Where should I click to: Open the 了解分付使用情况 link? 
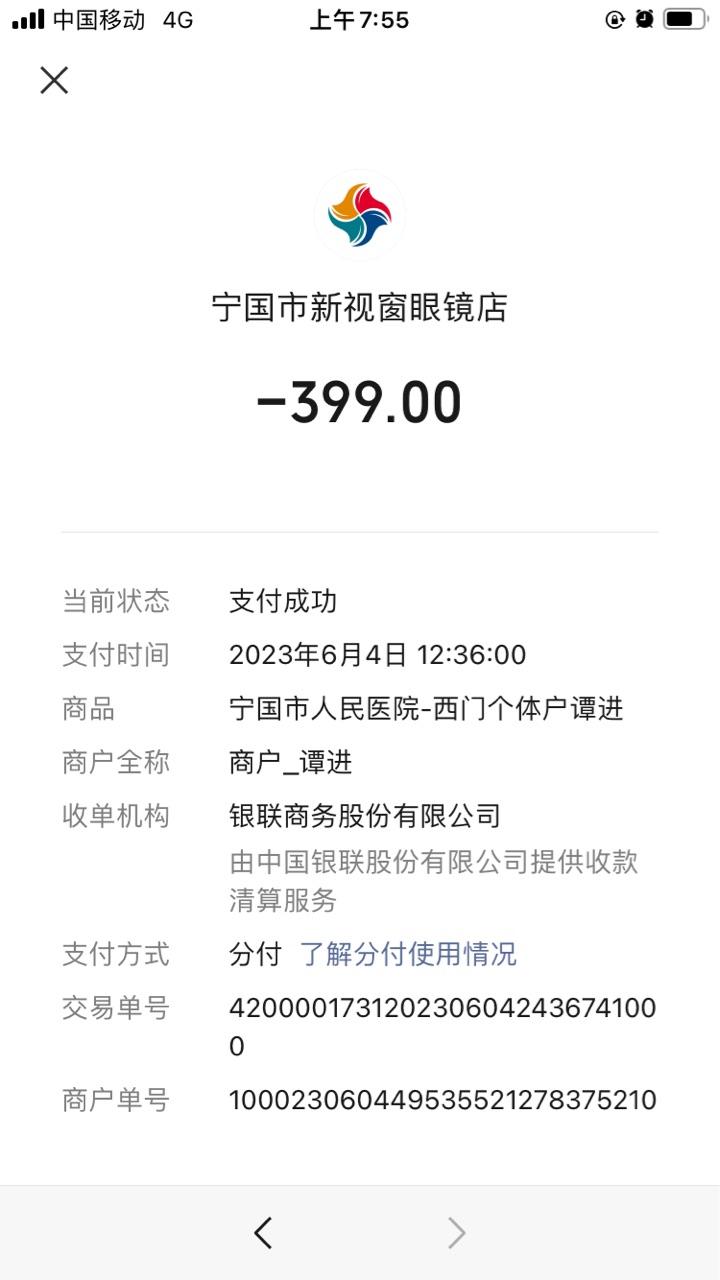tap(408, 954)
